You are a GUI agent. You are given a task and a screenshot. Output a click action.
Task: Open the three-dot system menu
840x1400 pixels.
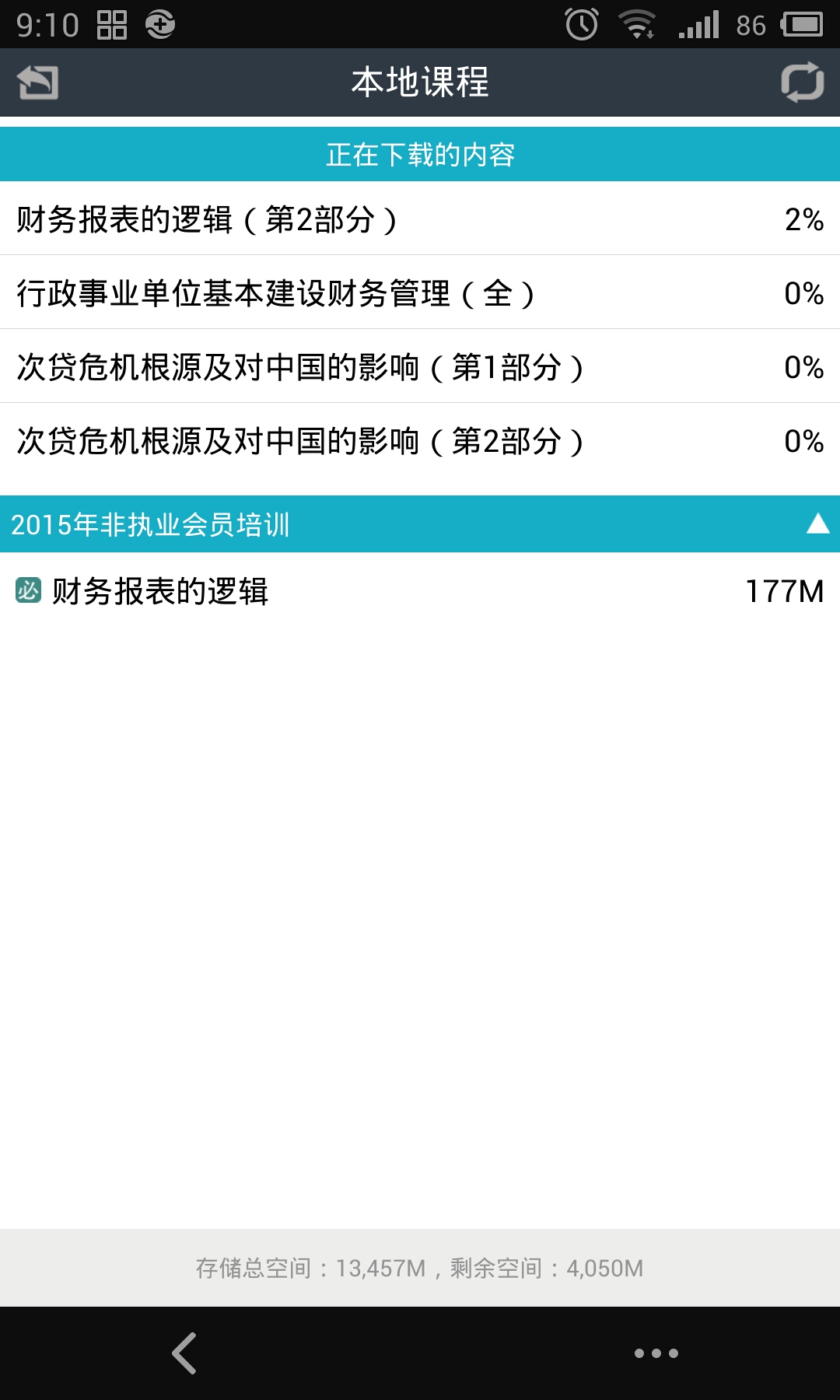coord(656,1353)
